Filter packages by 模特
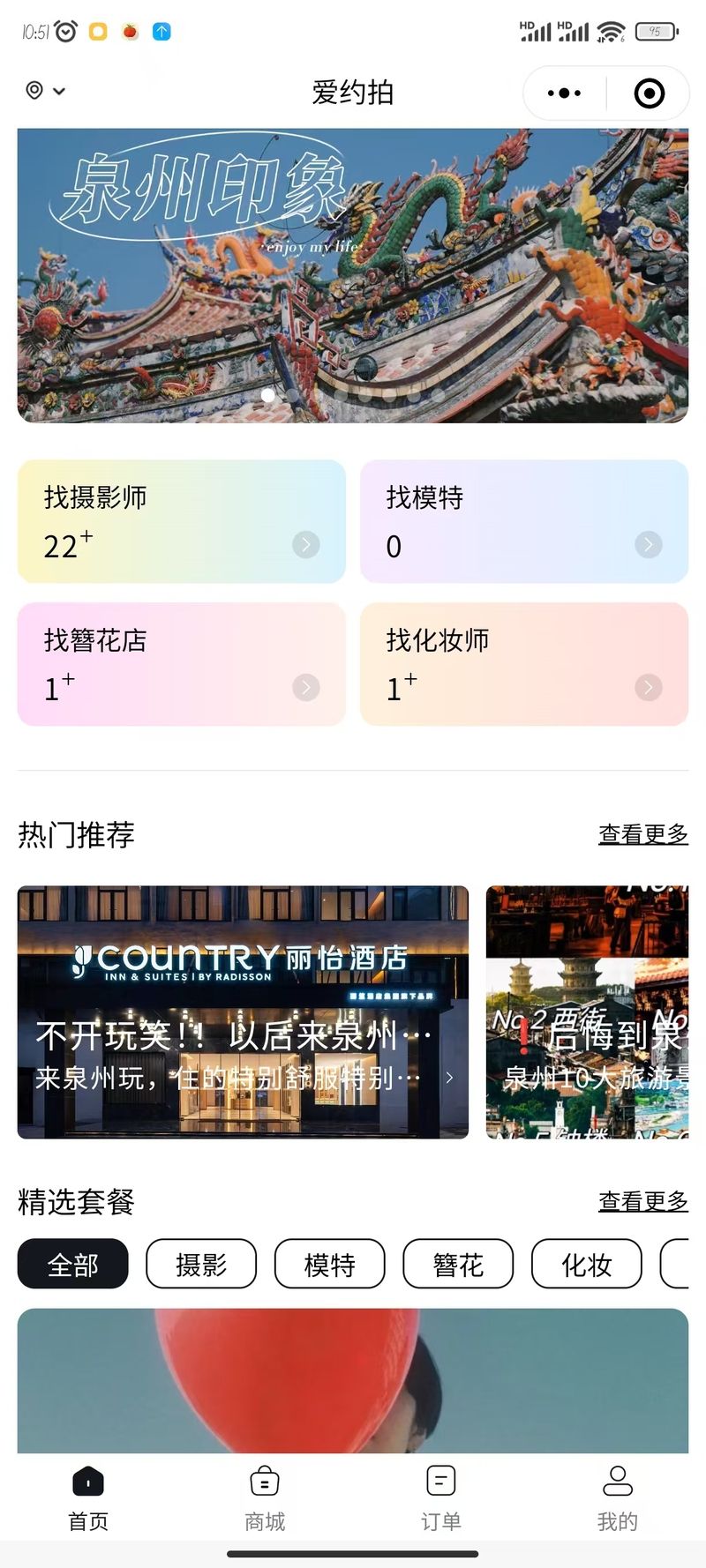This screenshot has width=706, height=1568. pyautogui.click(x=329, y=1265)
